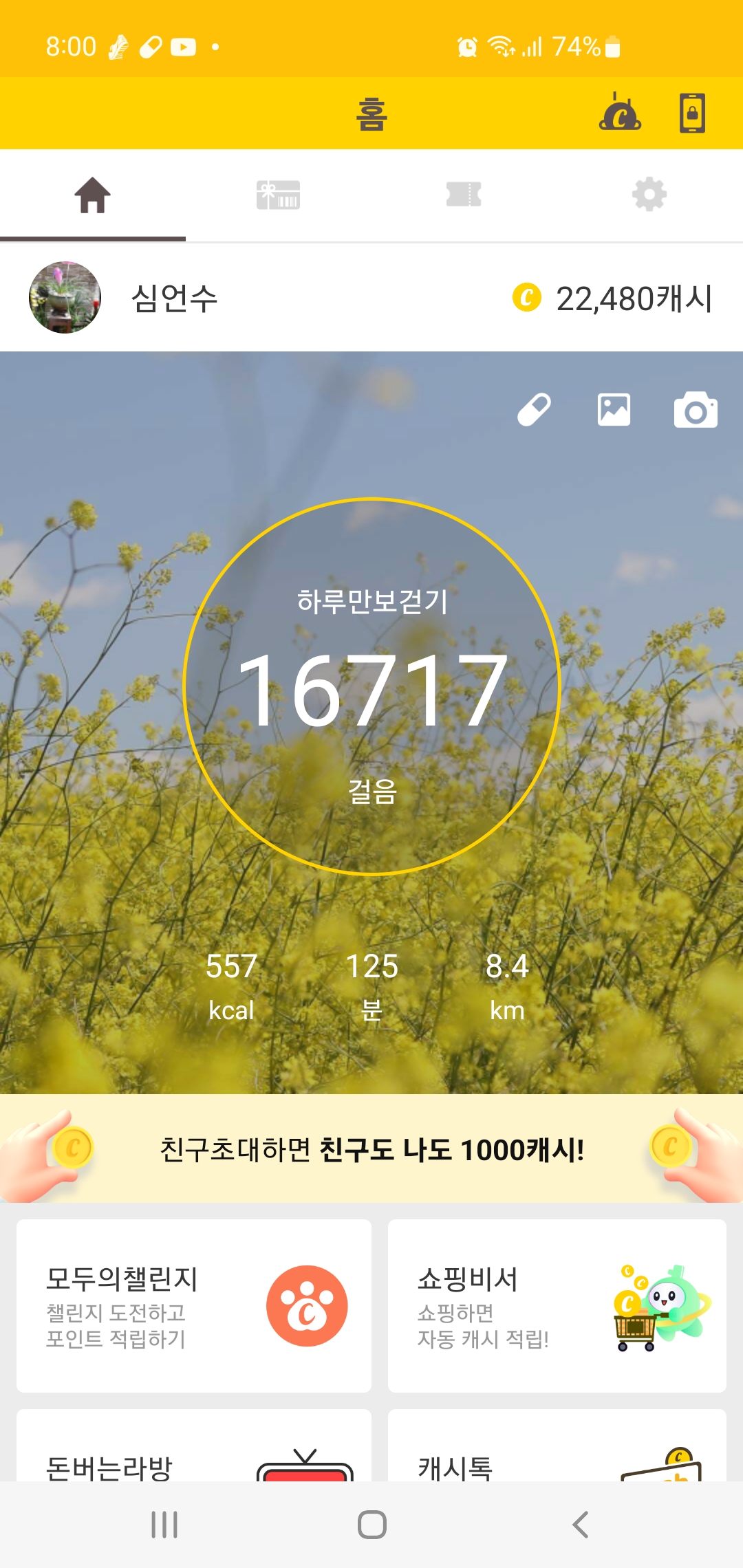The width and height of the screenshot is (743, 1568).
Task: Open the friend invite 1000 cash banner
Action: coord(371,1149)
